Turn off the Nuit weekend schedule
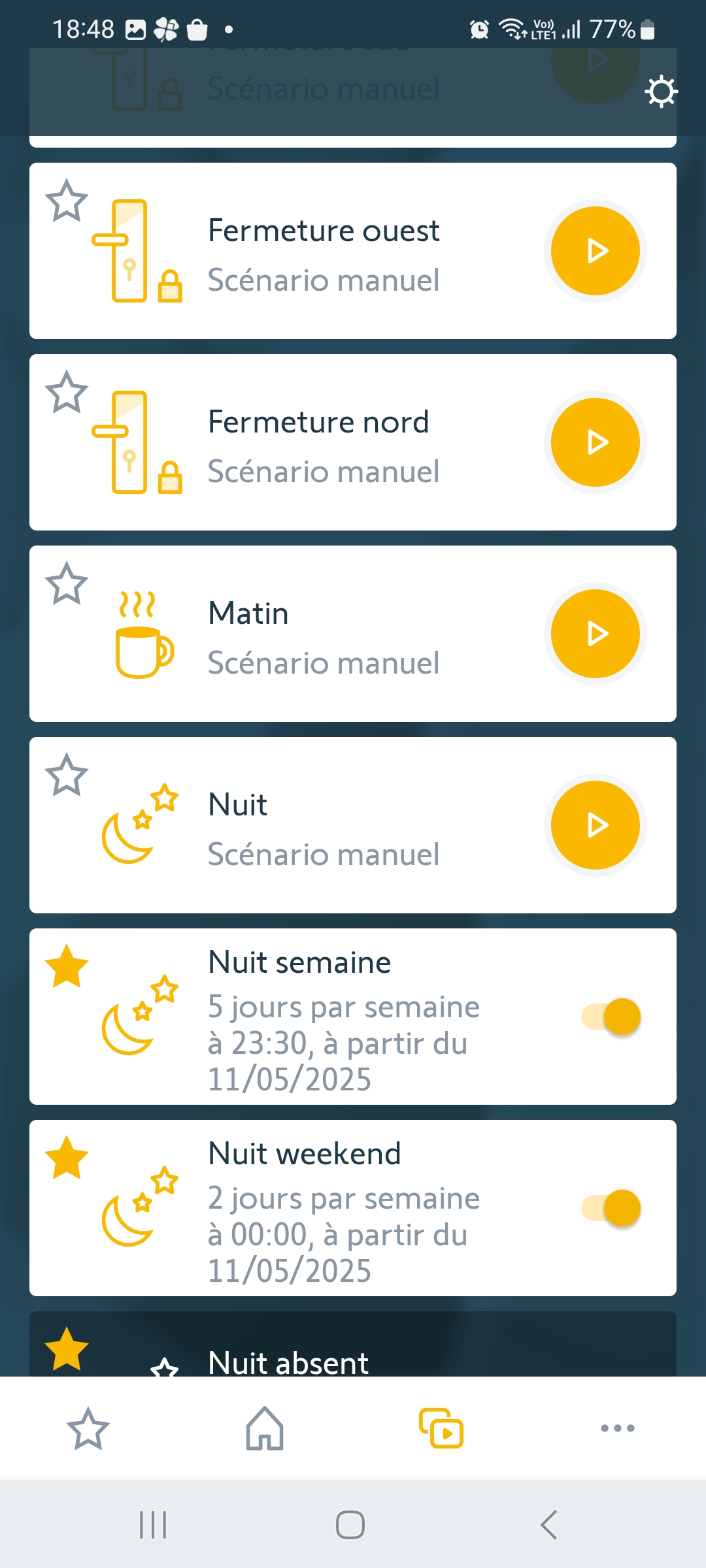This screenshot has height=1568, width=706. point(611,1208)
